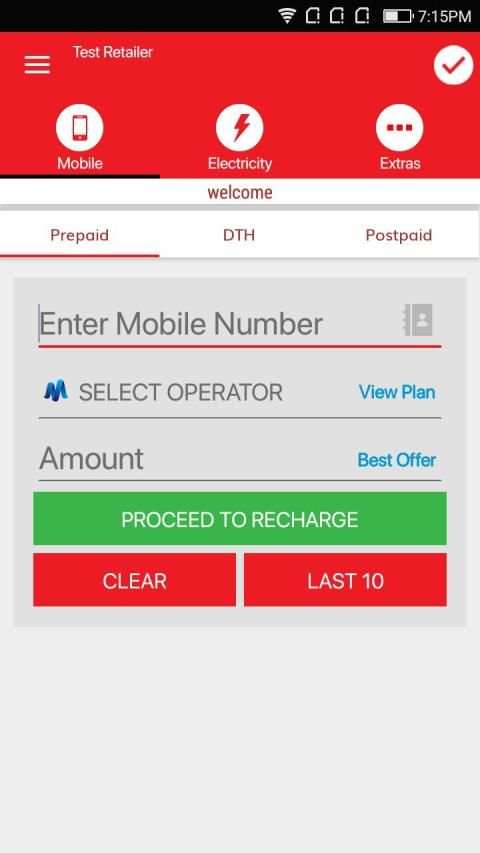Select the Mobile section

tap(80, 138)
